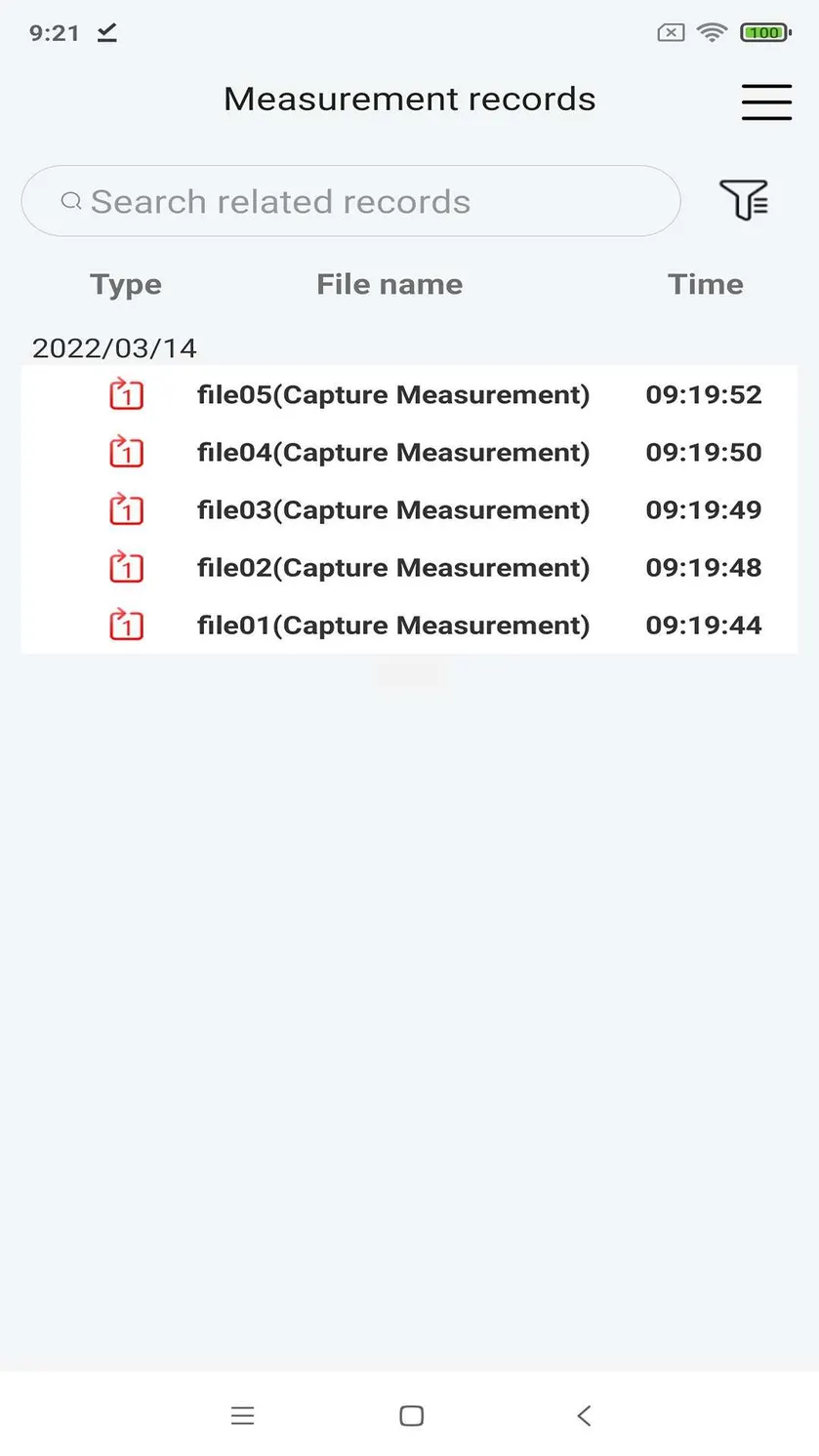Go back using system back button
The width and height of the screenshot is (819, 1456).
click(x=584, y=1415)
